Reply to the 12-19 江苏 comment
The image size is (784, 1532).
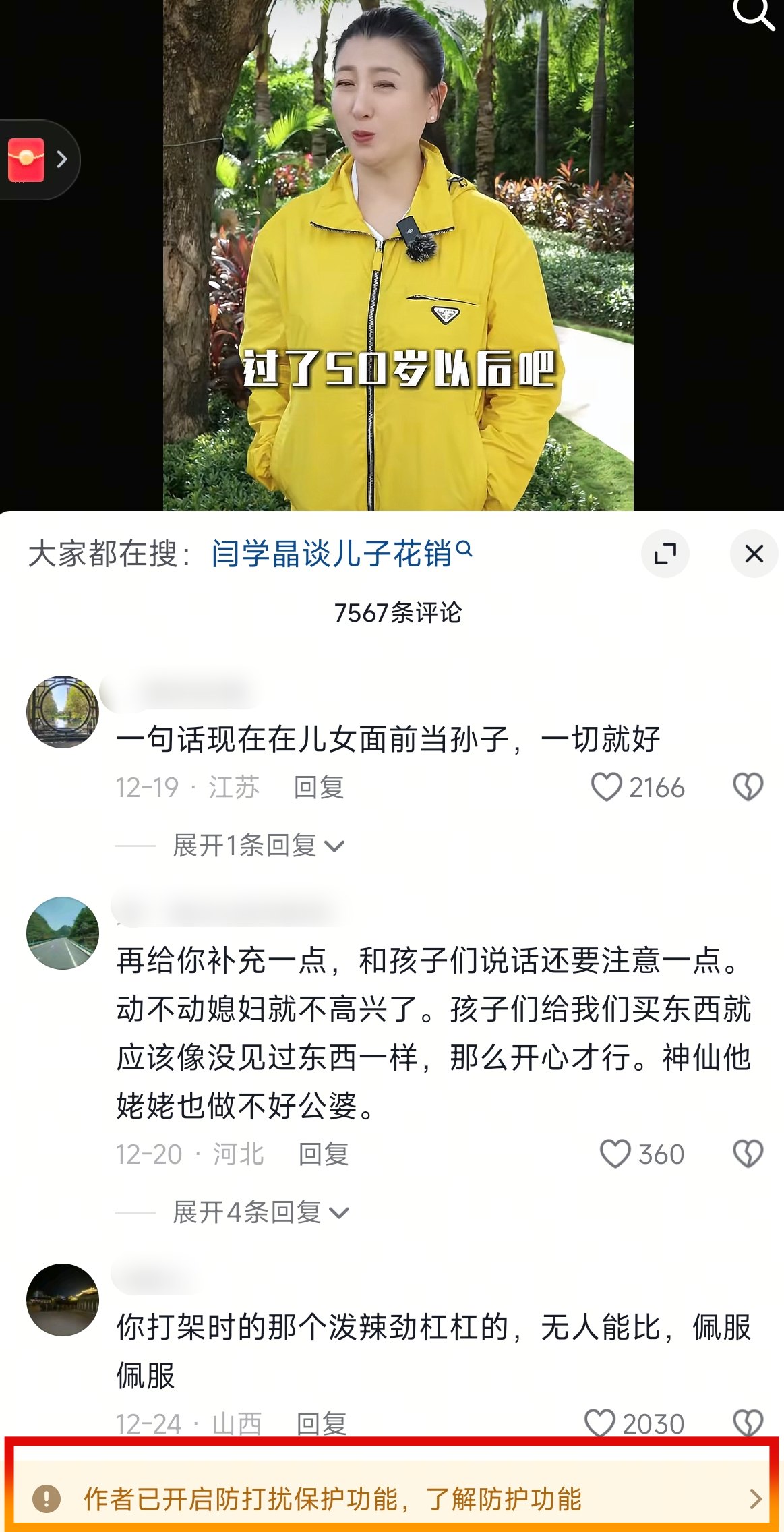[x=318, y=787]
